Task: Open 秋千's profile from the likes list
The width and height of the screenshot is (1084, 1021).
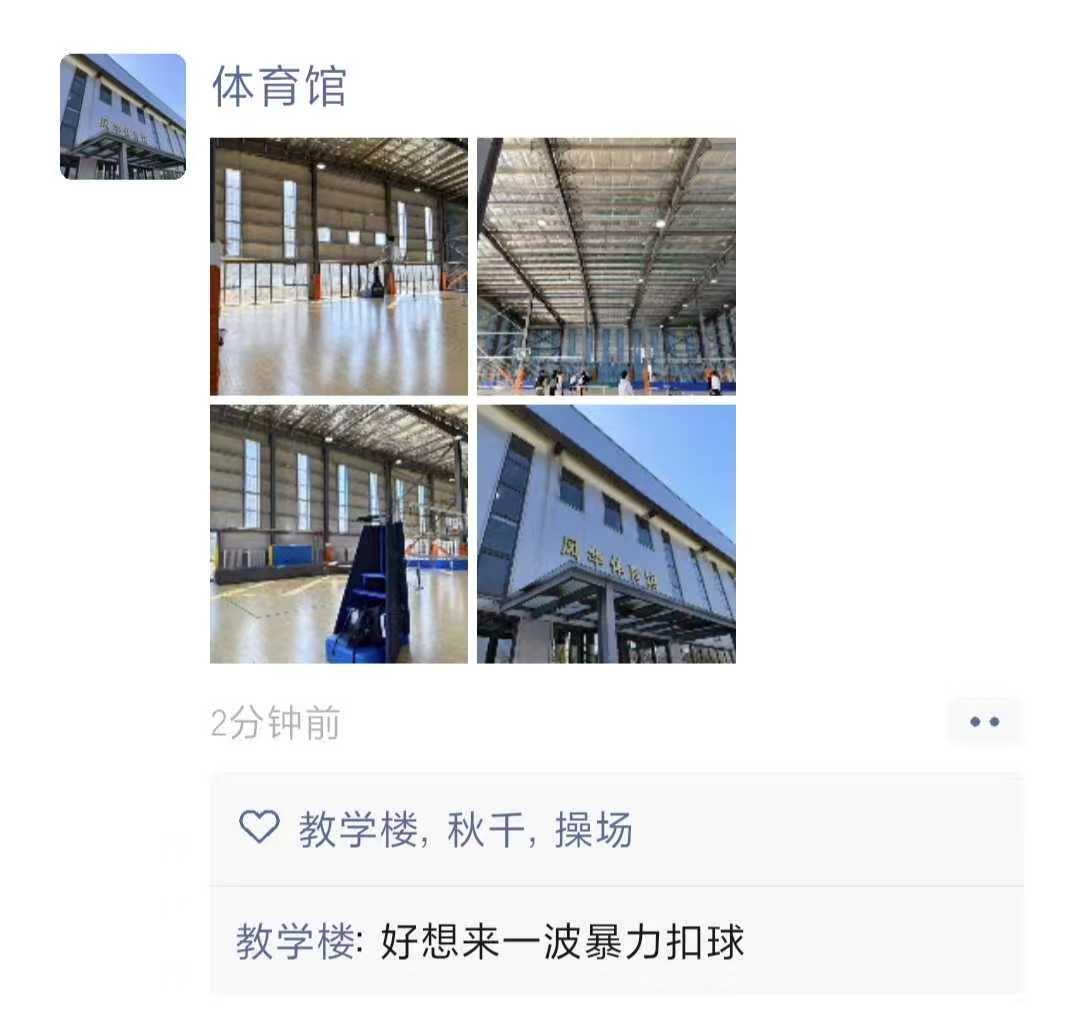Action: pos(484,830)
